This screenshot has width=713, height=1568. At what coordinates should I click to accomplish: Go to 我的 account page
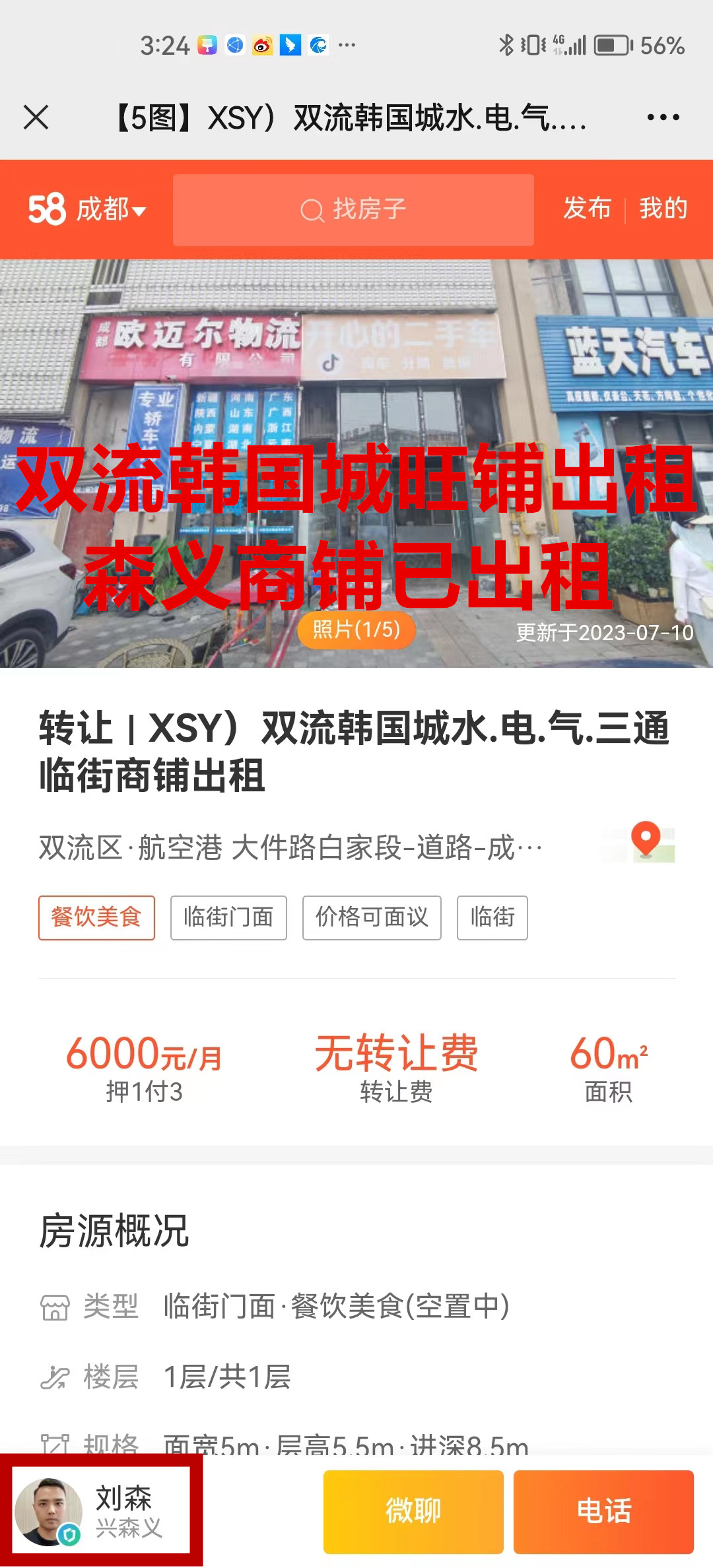(663, 209)
